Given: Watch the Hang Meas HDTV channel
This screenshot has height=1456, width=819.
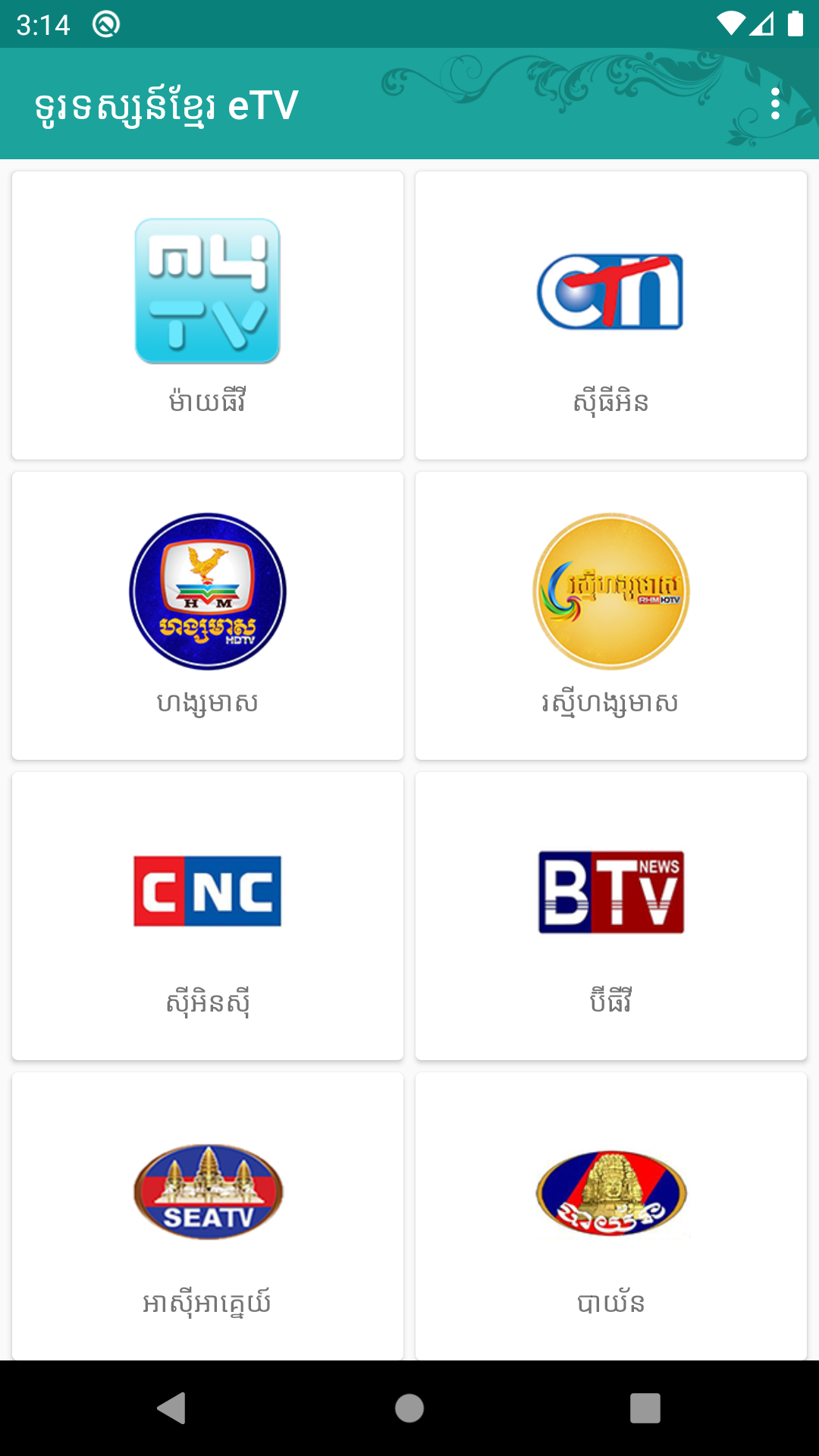Looking at the screenshot, I should coord(208,616).
